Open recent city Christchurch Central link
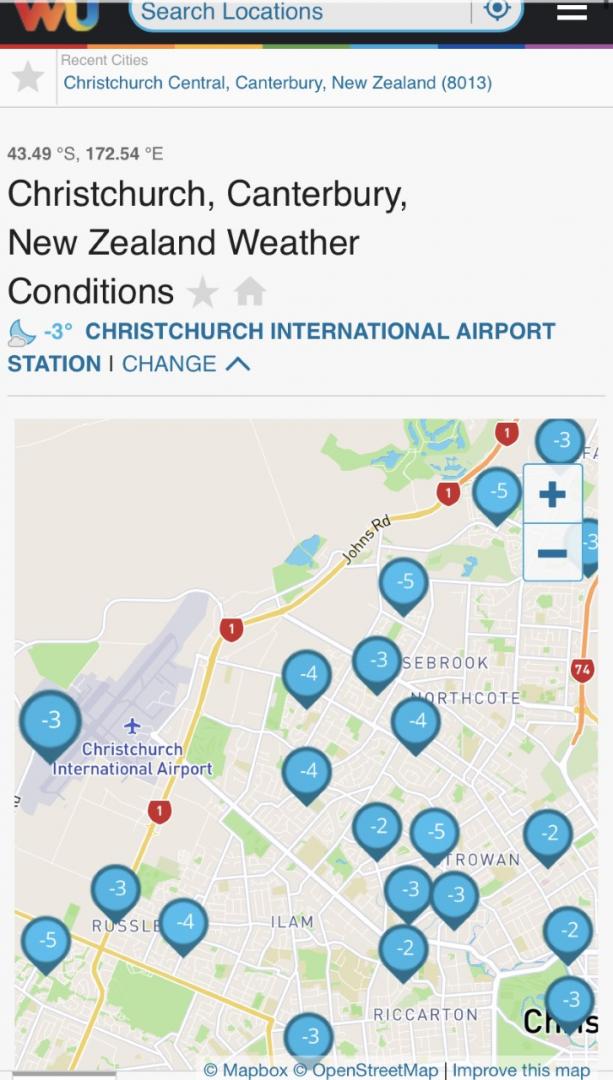613x1080 pixels. coord(277,83)
